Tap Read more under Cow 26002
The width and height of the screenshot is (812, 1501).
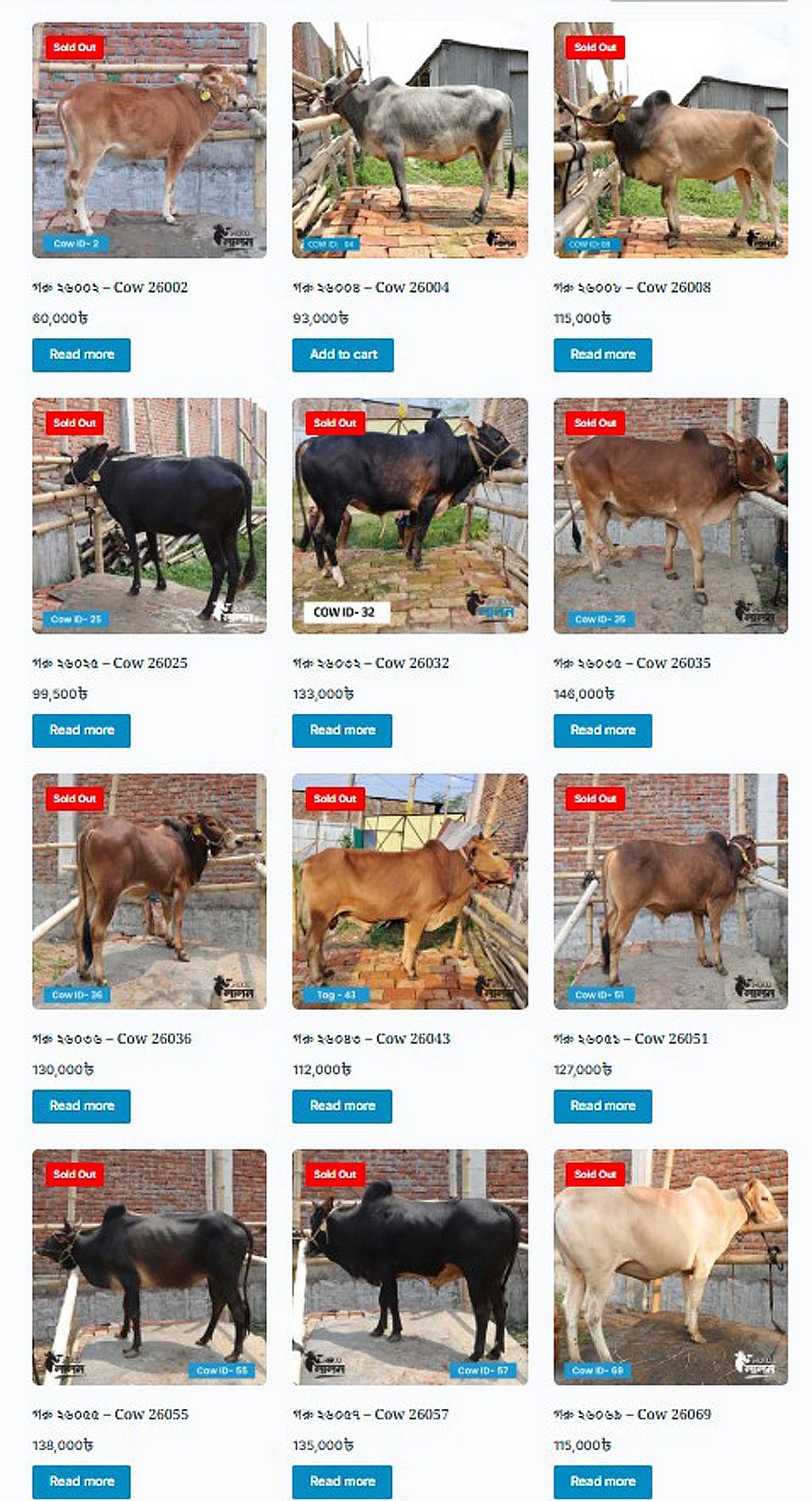[81, 355]
